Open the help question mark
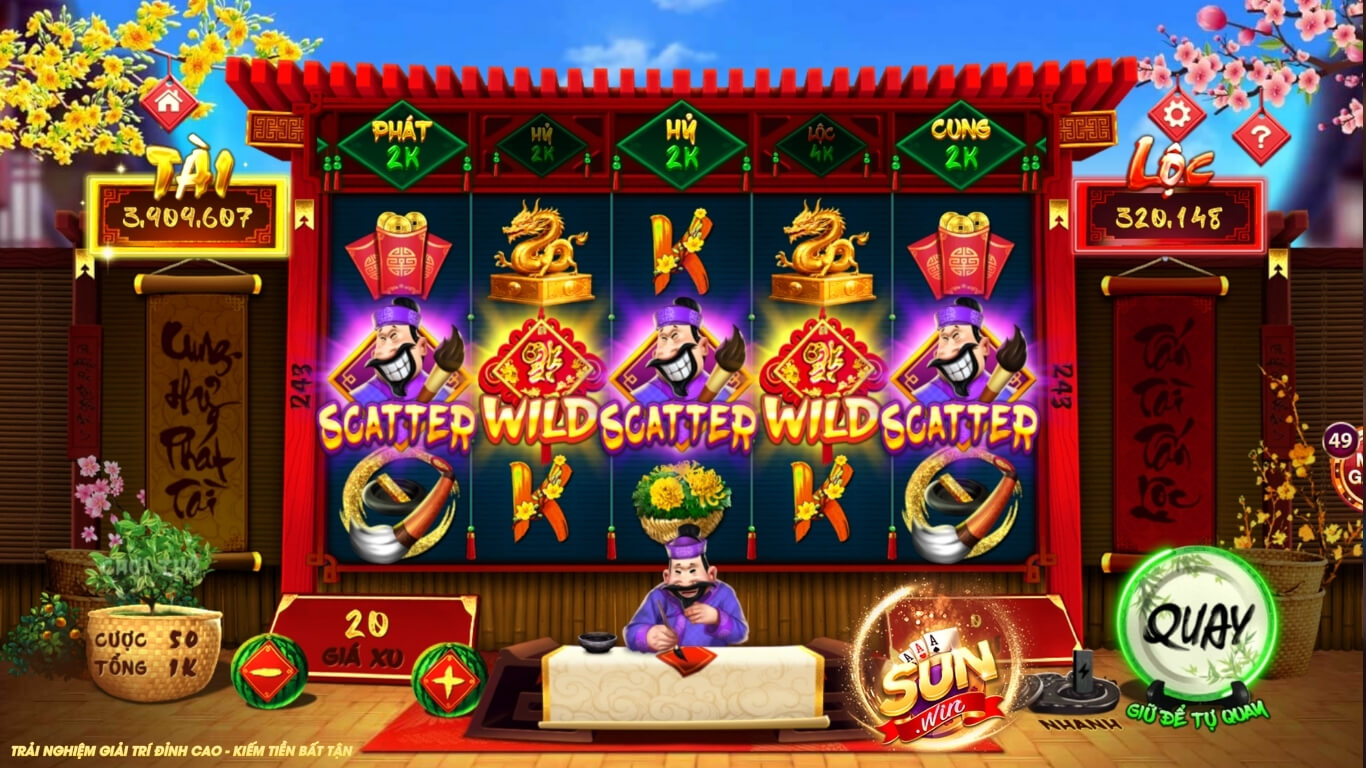 pyautogui.click(x=1260, y=136)
